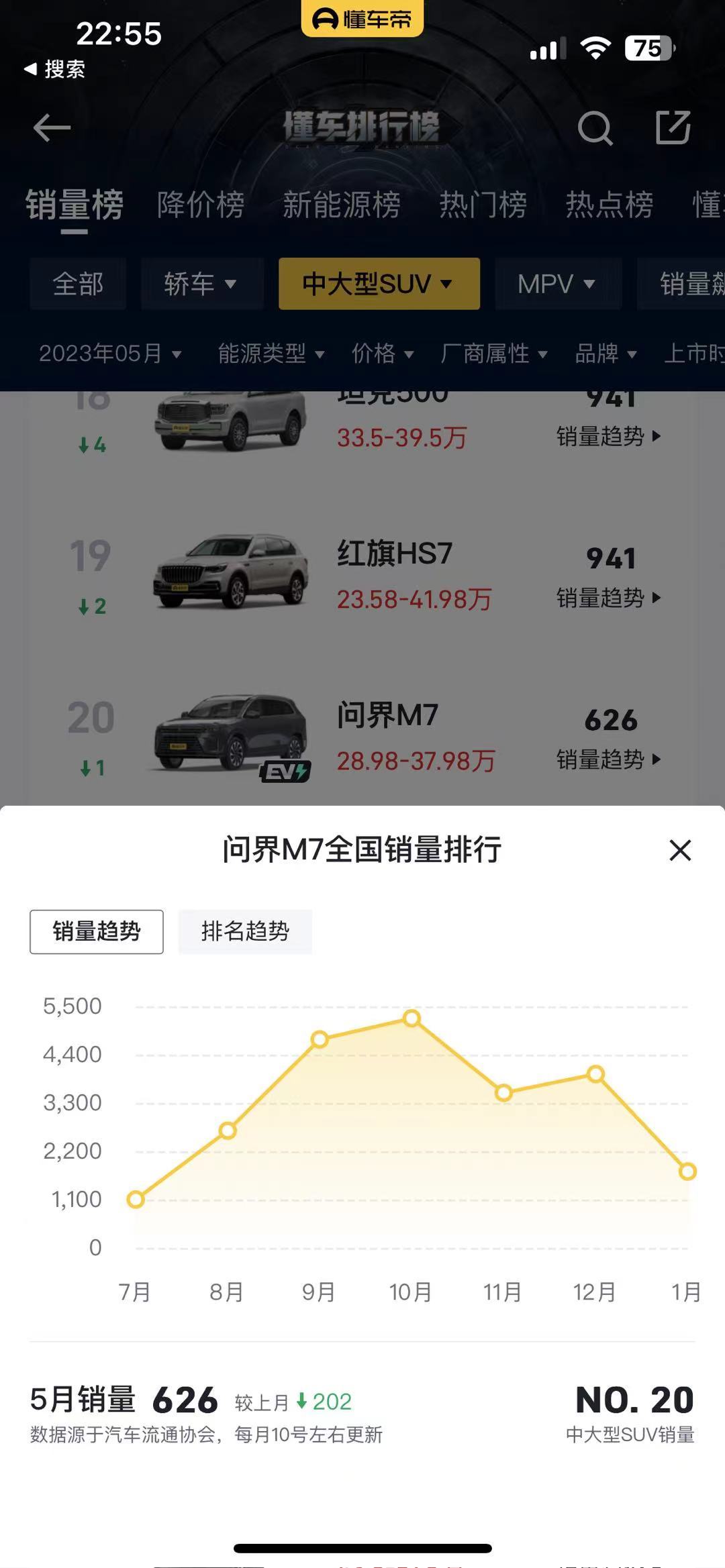
Task: Select the 全部 category chip
Action: (78, 284)
